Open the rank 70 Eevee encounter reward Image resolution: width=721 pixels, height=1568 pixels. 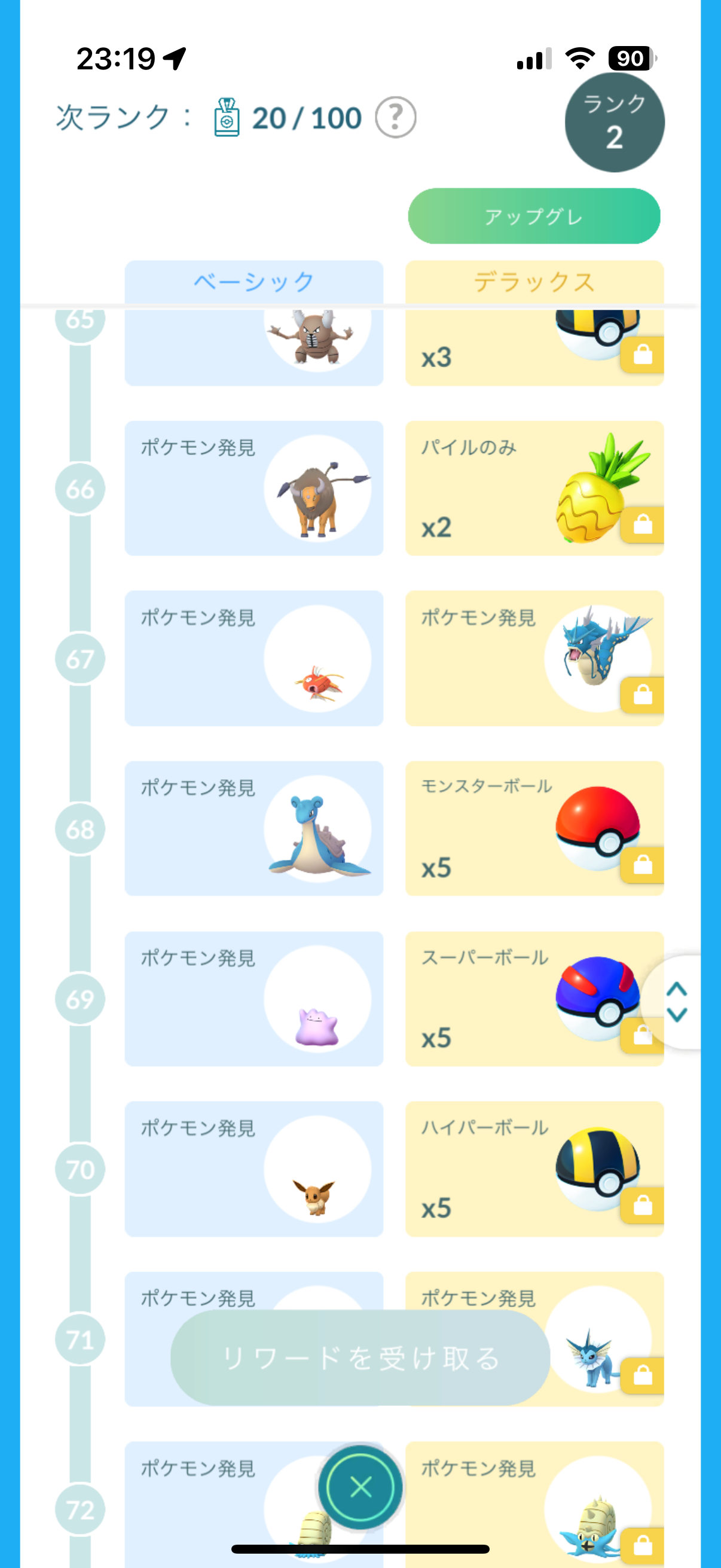click(x=253, y=1169)
